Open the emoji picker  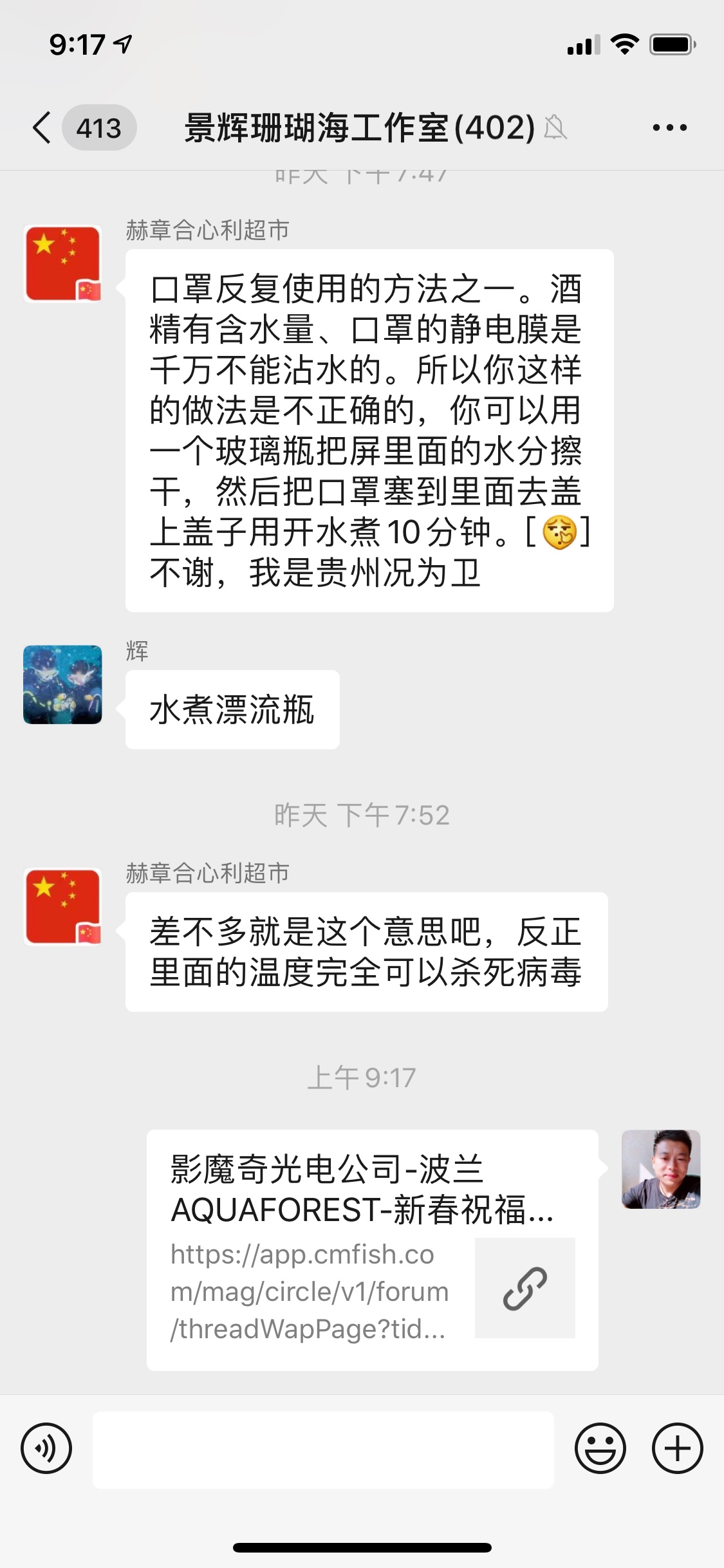coord(600,1448)
